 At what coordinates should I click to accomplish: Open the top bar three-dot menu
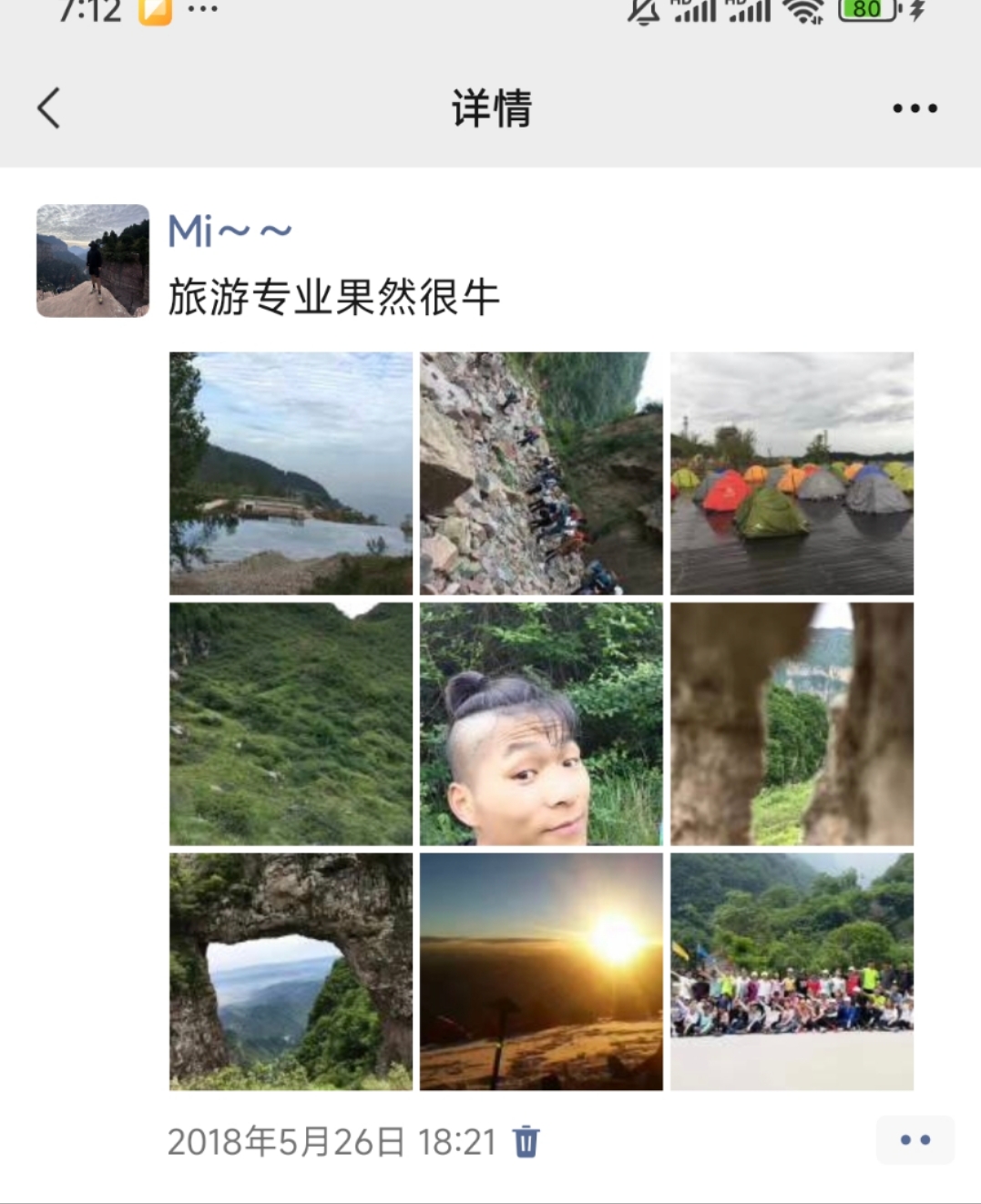[915, 108]
